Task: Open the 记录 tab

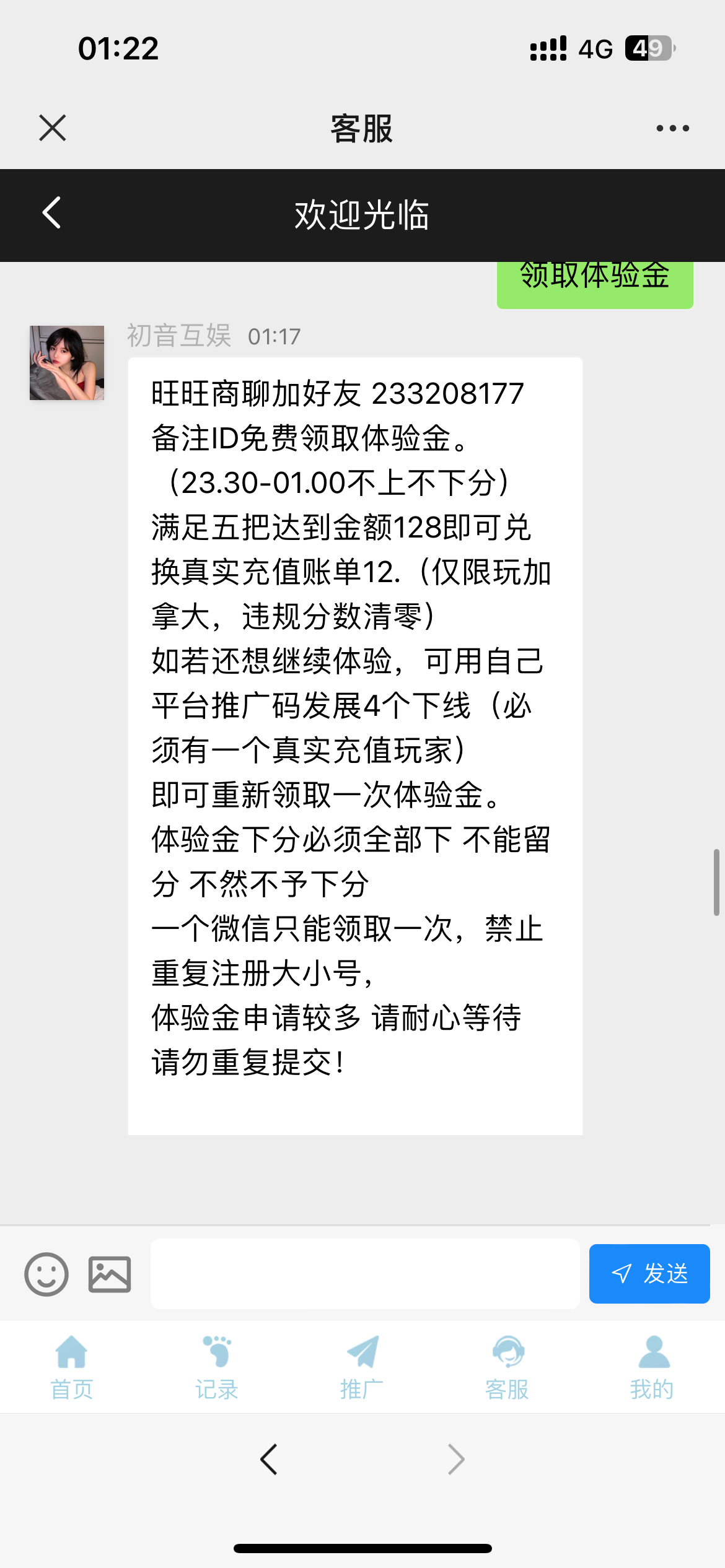Action: click(x=217, y=1367)
